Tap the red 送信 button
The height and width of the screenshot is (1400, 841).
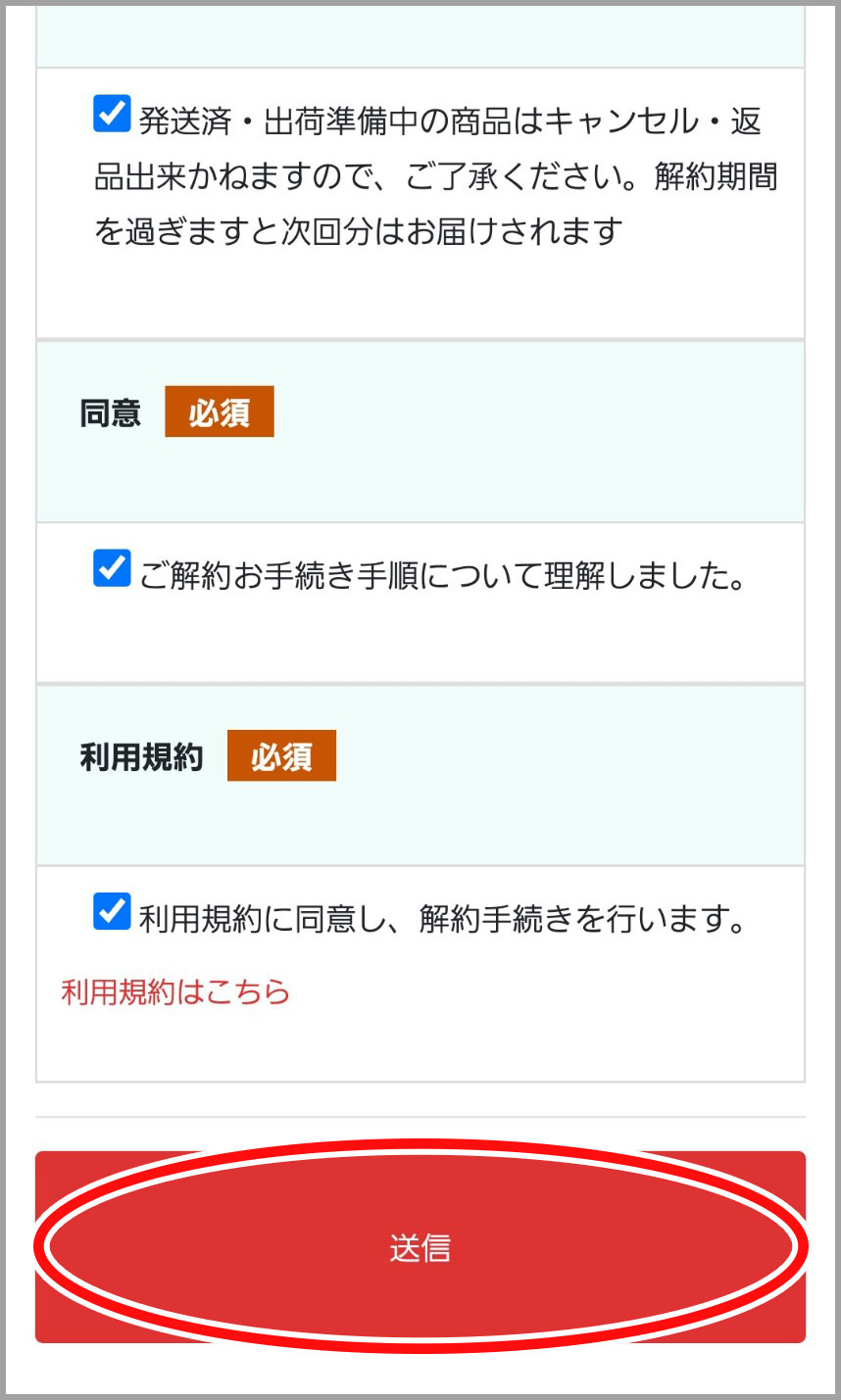coord(420,1247)
